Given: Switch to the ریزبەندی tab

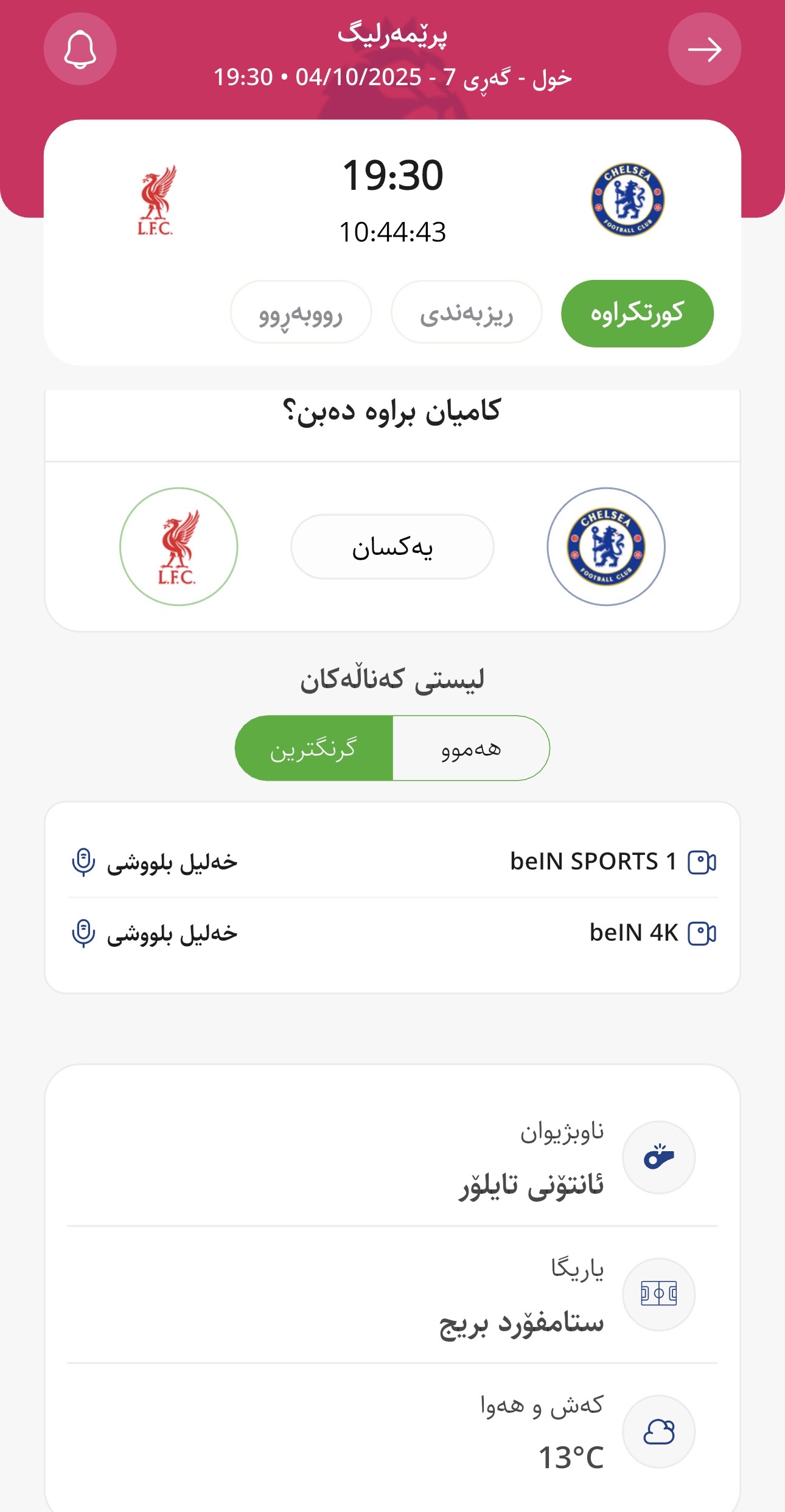Looking at the screenshot, I should pyautogui.click(x=466, y=313).
